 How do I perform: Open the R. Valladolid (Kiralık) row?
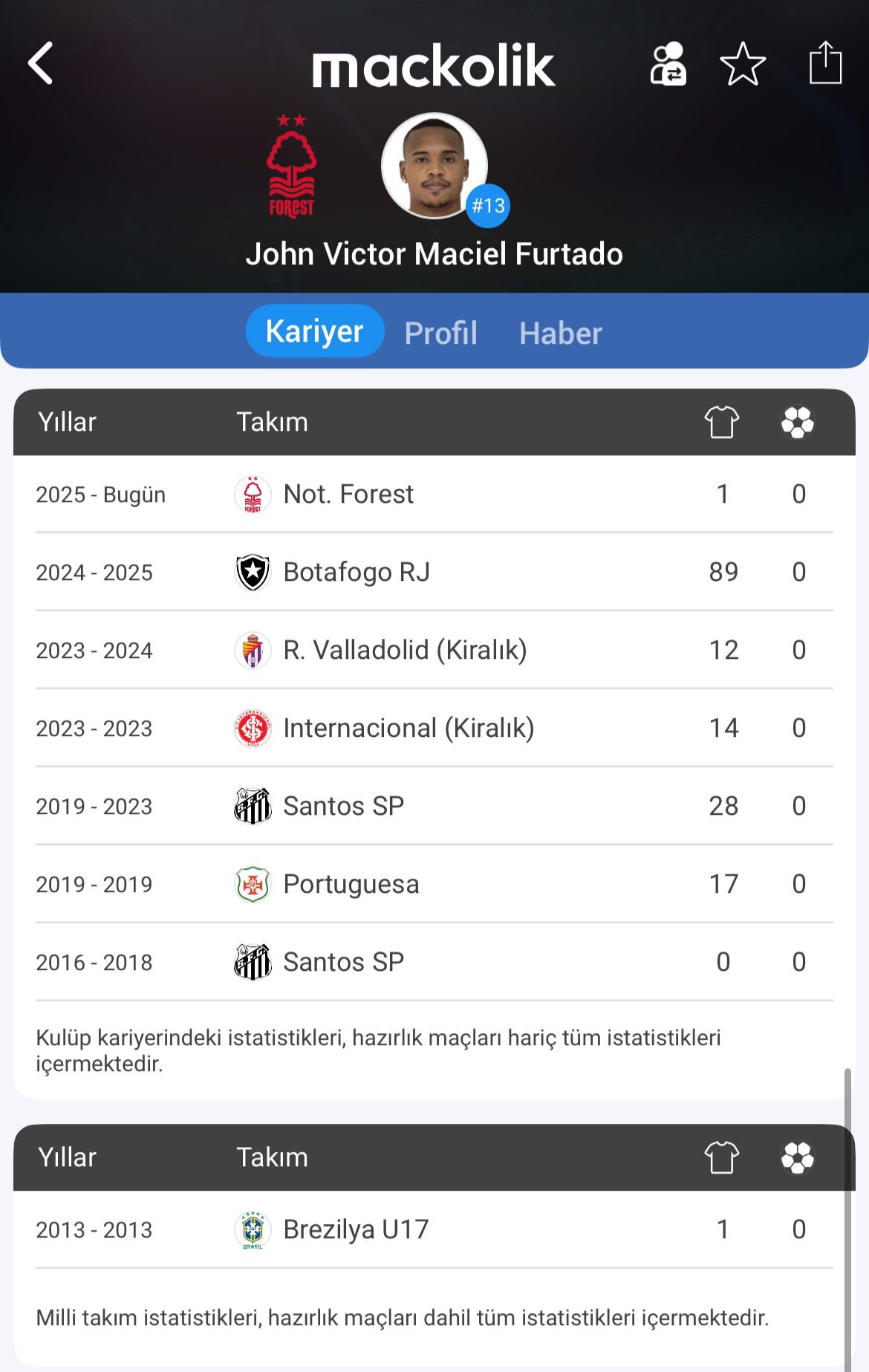click(x=405, y=651)
